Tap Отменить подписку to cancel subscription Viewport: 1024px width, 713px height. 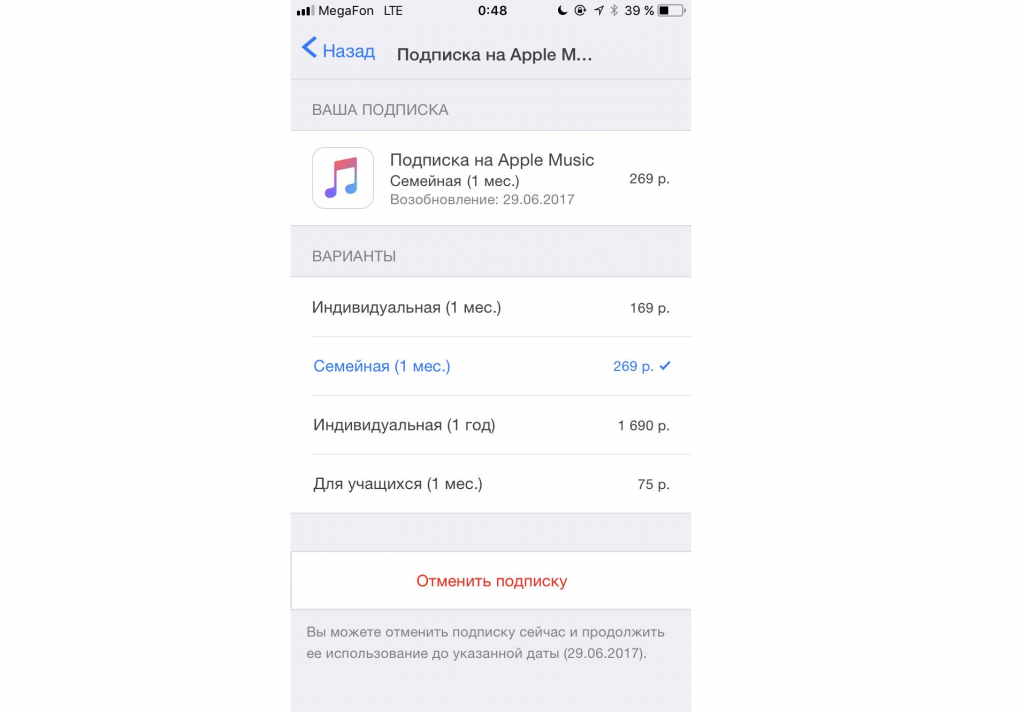click(491, 580)
